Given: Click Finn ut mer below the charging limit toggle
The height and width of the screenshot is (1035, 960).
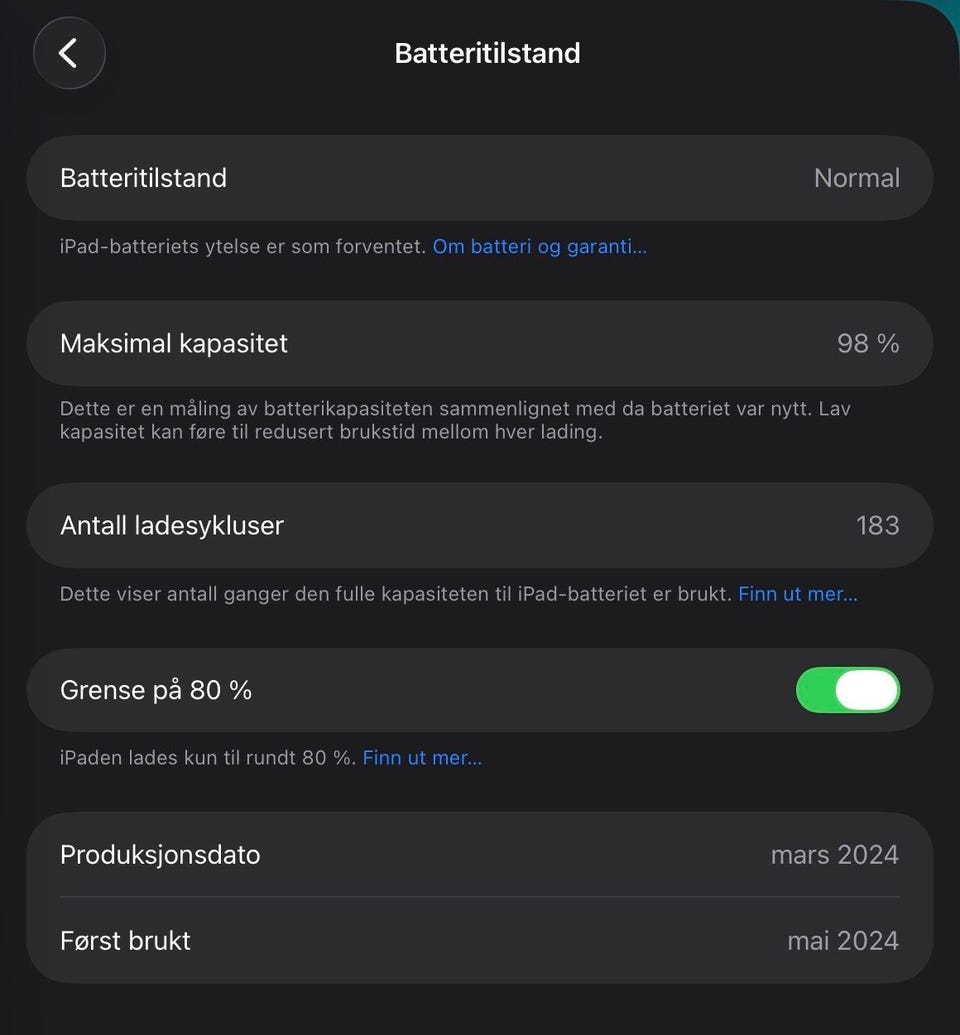Looking at the screenshot, I should point(421,757).
